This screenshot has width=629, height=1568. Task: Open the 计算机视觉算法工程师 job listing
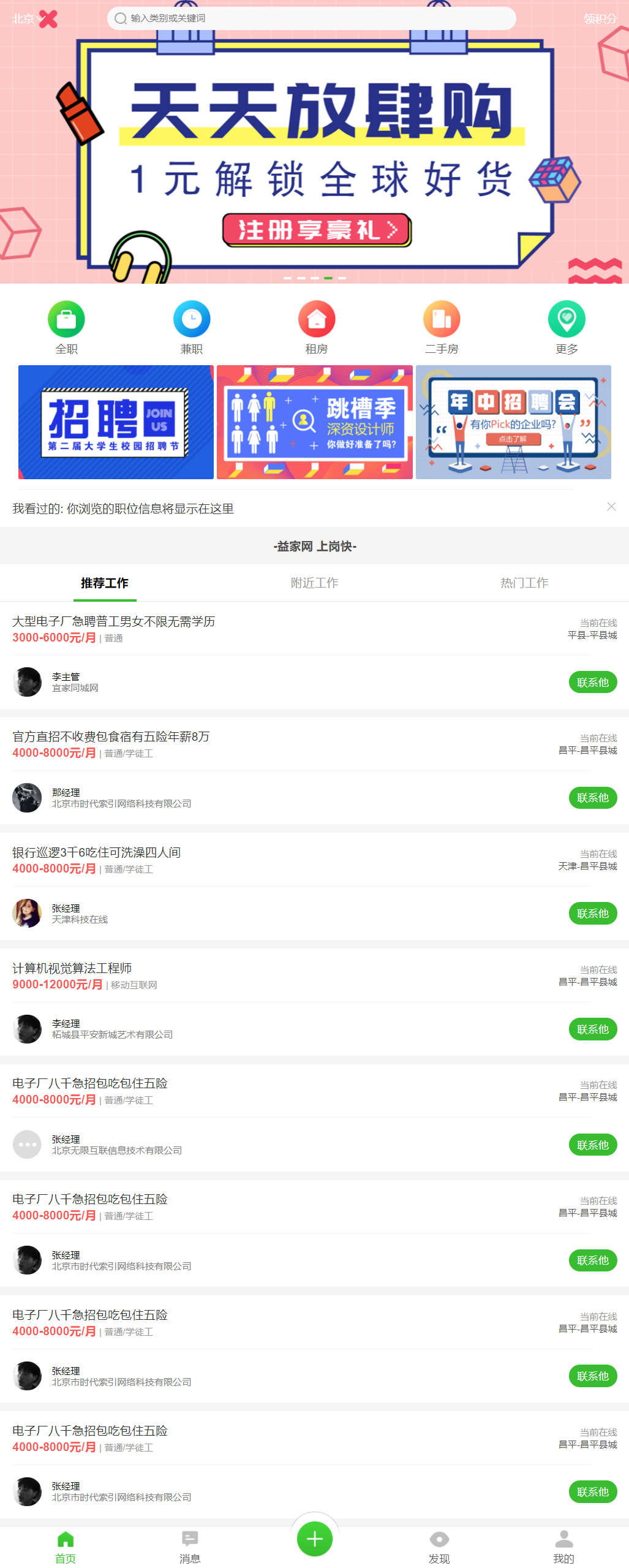(x=72, y=968)
